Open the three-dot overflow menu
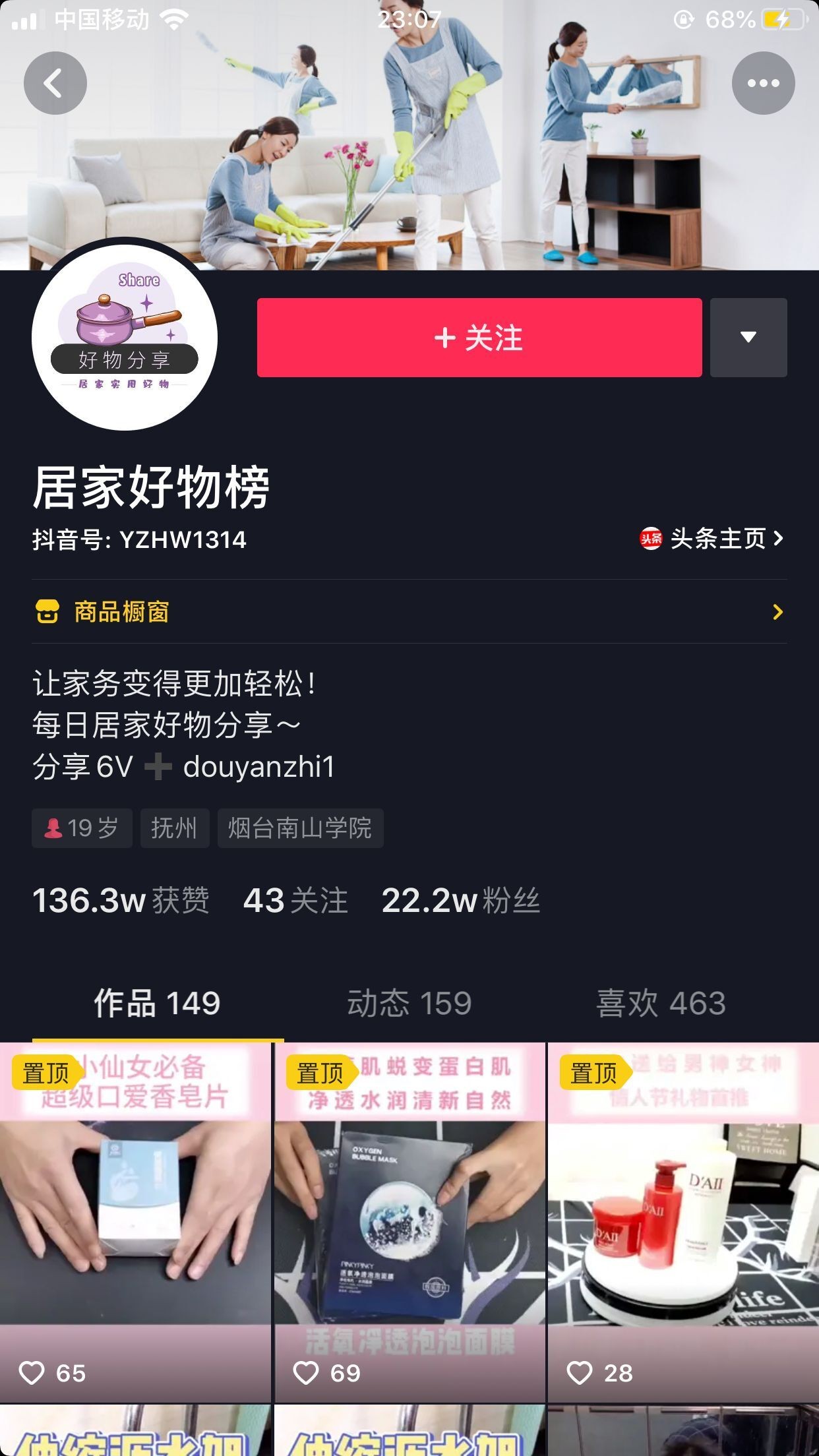 pos(763,83)
